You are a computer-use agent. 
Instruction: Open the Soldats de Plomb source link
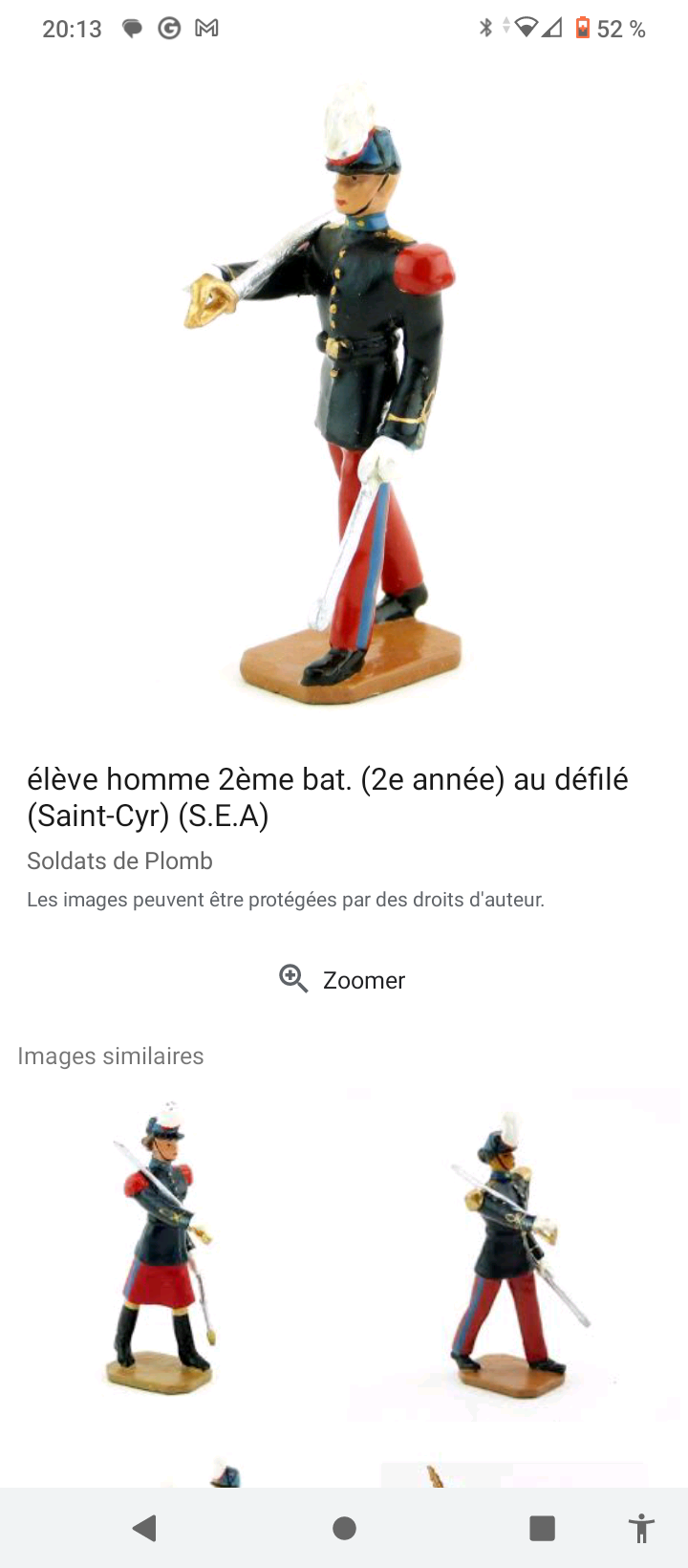[x=119, y=860]
